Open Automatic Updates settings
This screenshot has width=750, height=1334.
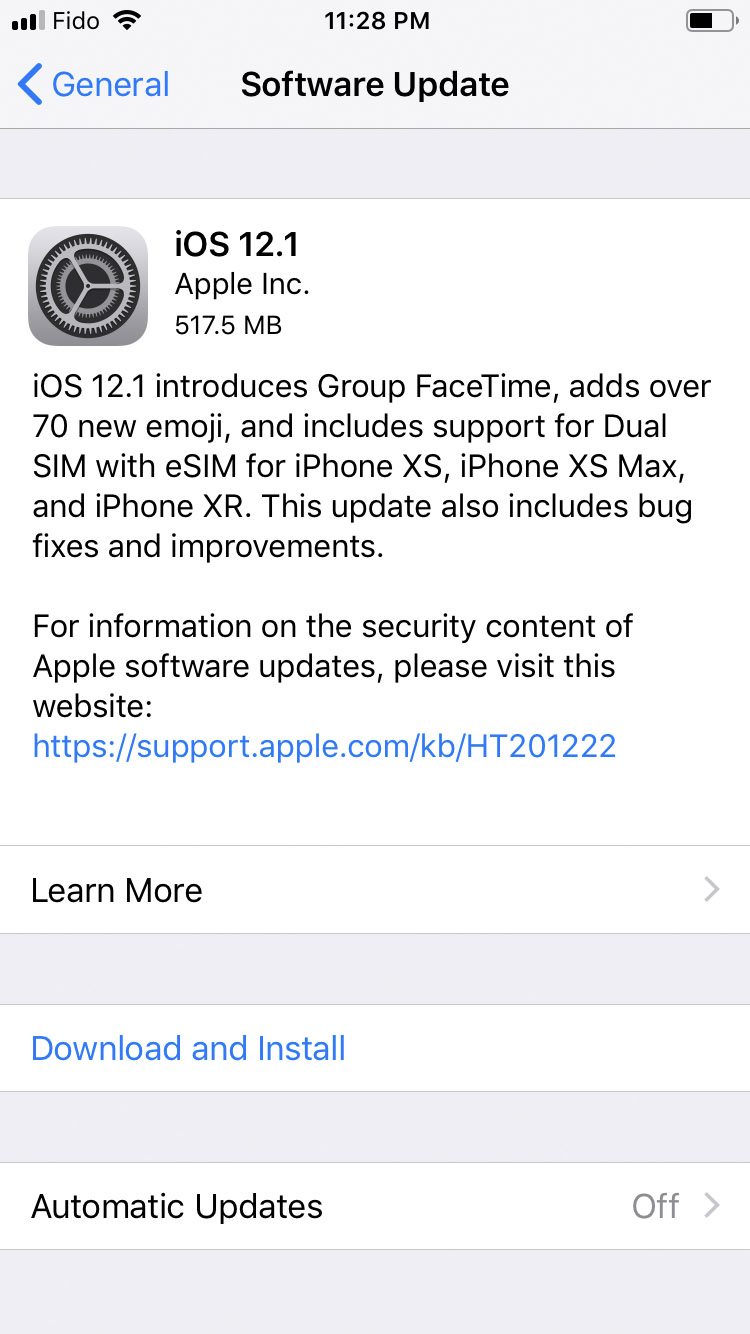click(374, 1206)
